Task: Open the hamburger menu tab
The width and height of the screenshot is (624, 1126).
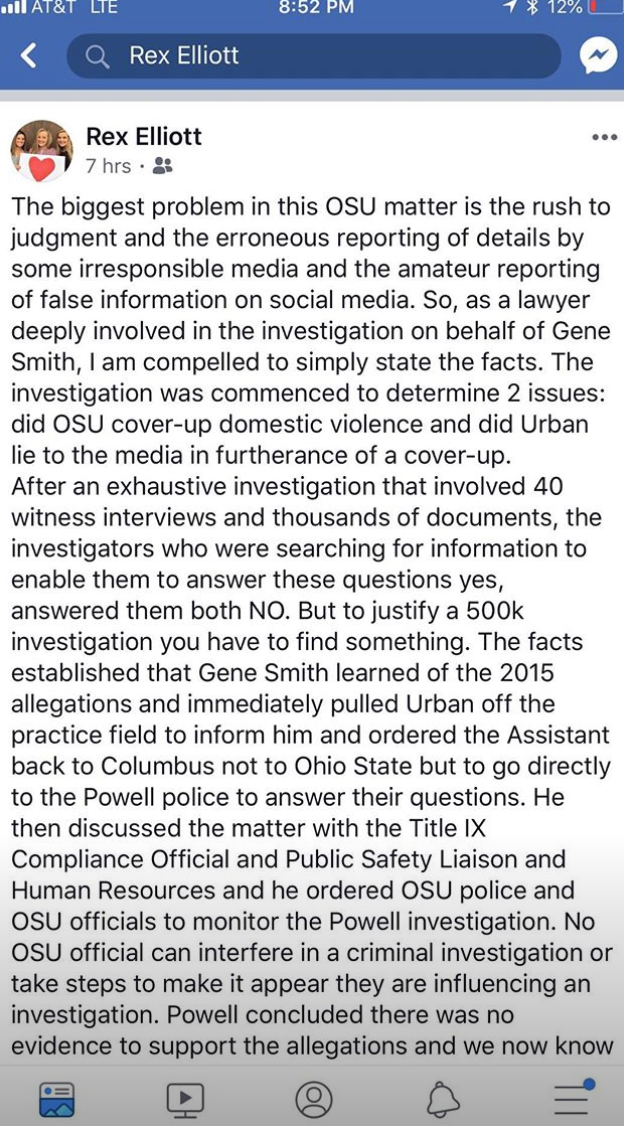Action: 574,1096
